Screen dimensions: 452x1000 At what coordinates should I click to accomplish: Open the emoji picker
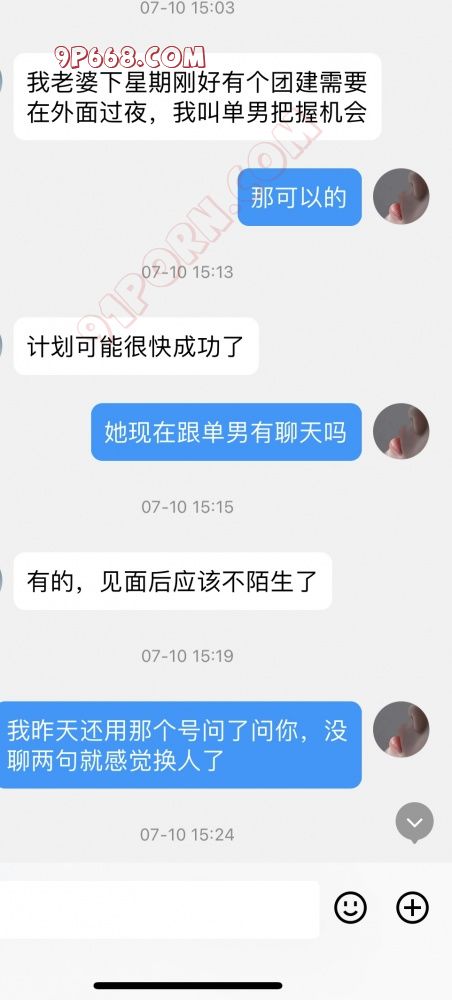(x=351, y=907)
